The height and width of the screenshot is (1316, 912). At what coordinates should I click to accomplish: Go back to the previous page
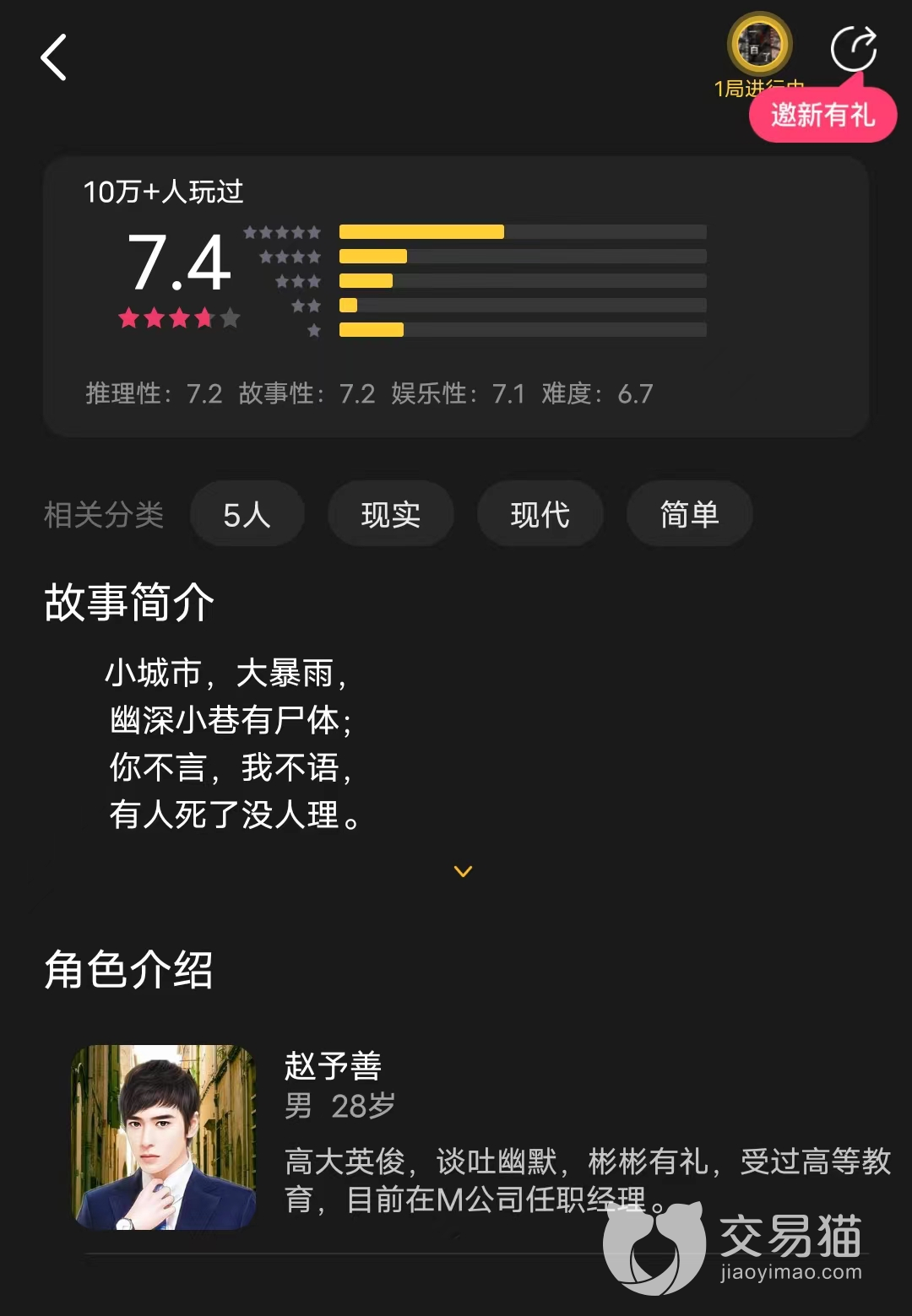coord(54,58)
